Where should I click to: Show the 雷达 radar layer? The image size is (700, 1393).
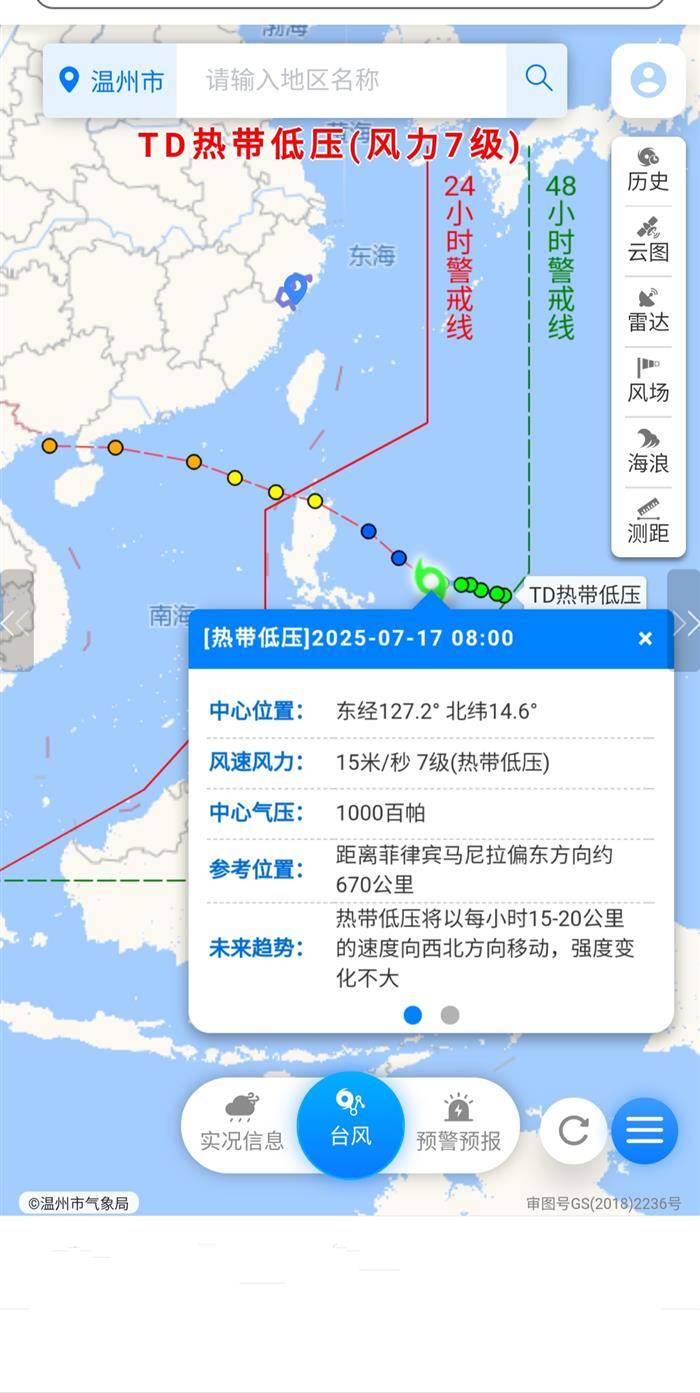tap(648, 310)
